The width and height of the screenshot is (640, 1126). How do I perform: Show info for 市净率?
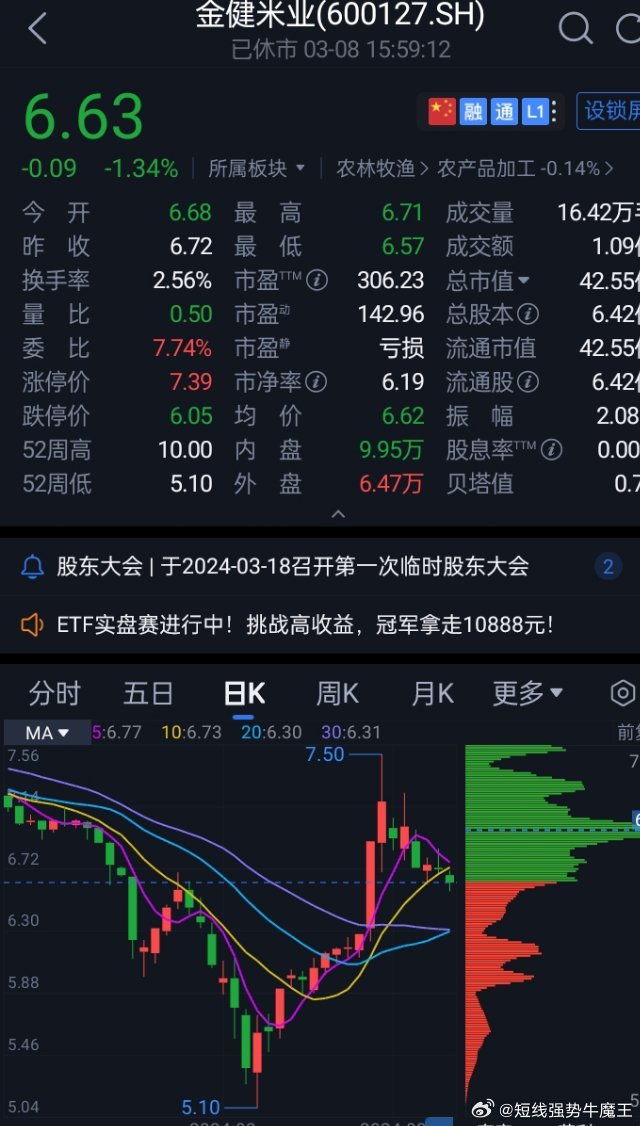pyautogui.click(x=315, y=382)
